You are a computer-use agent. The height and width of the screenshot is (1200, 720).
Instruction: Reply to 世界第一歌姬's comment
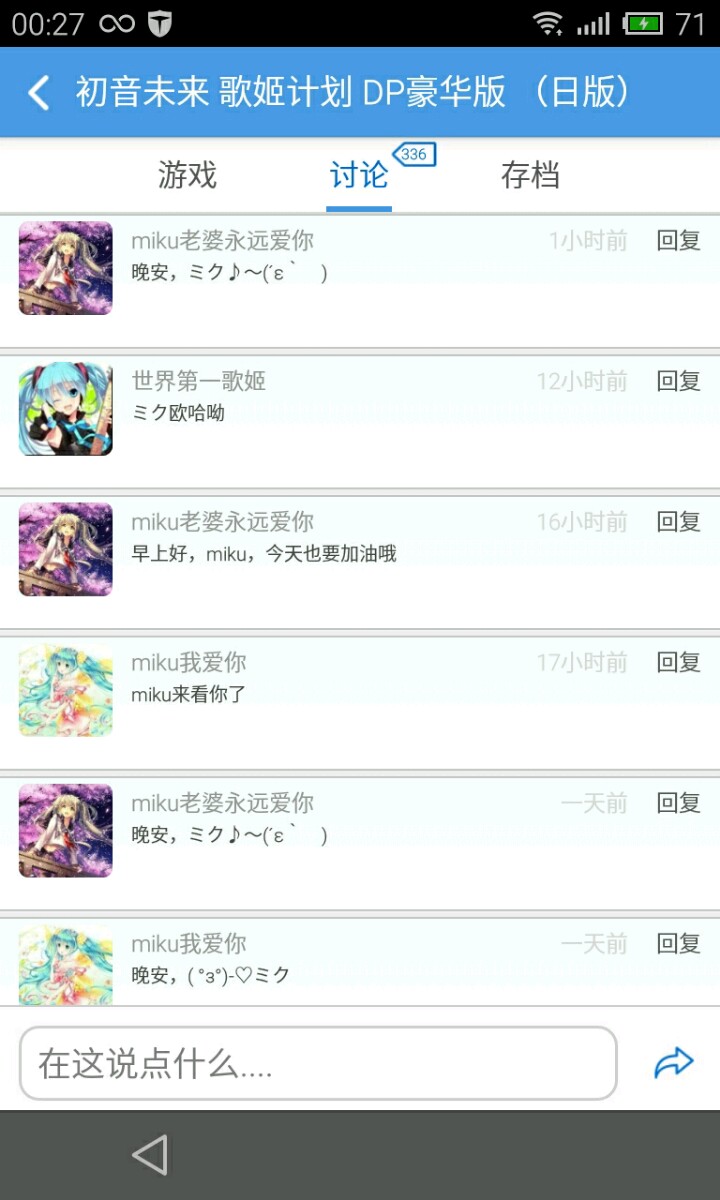coord(678,381)
